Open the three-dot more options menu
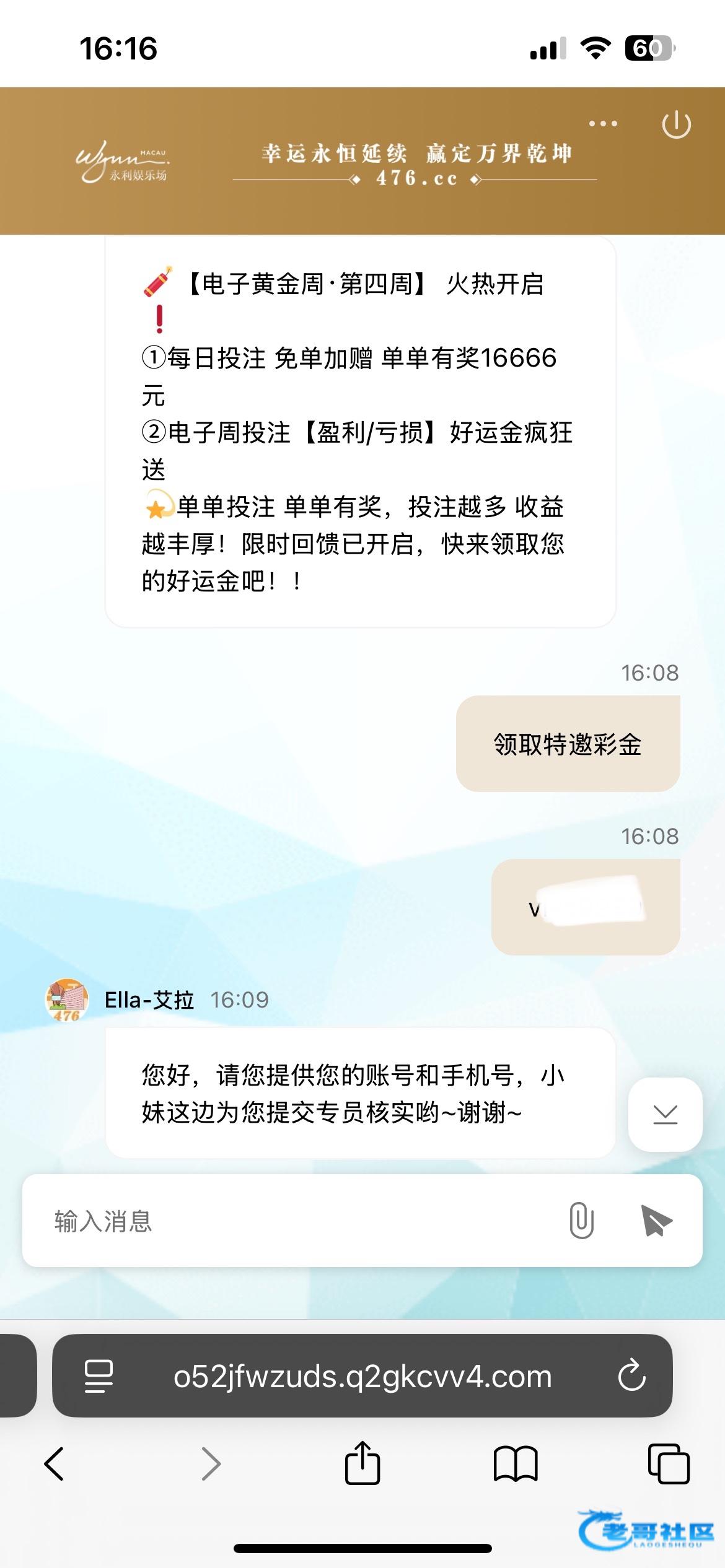Image resolution: width=725 pixels, height=1568 pixels. tap(603, 124)
